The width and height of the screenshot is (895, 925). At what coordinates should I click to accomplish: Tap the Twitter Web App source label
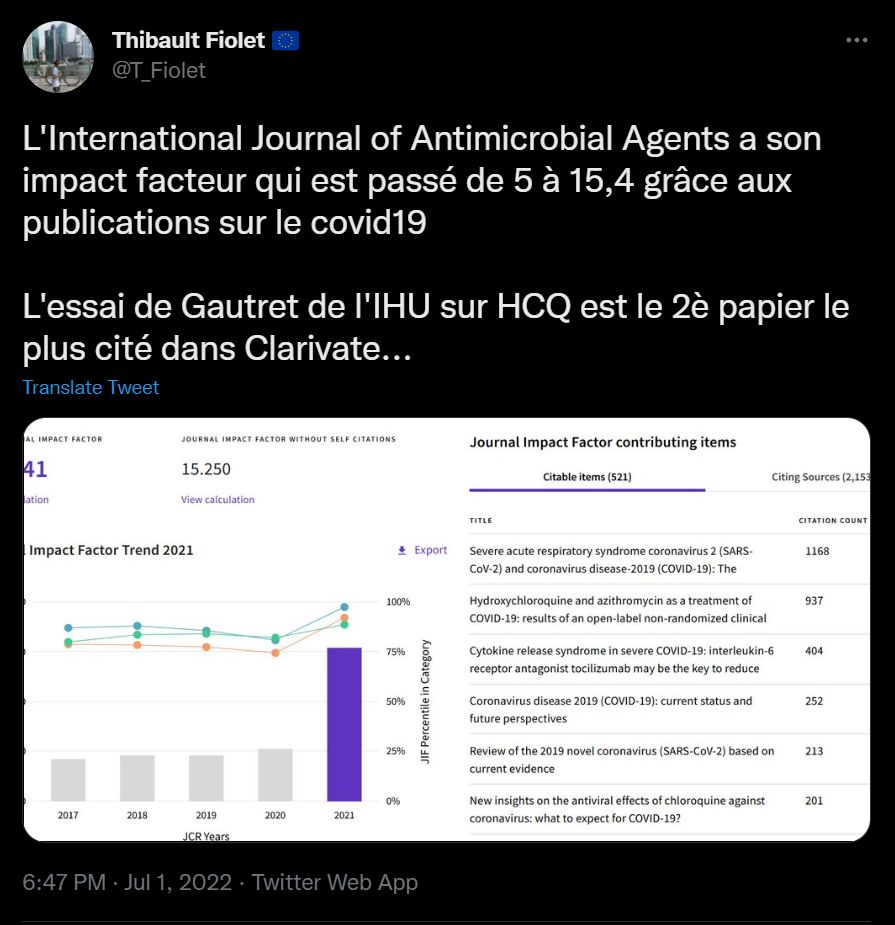click(x=334, y=882)
